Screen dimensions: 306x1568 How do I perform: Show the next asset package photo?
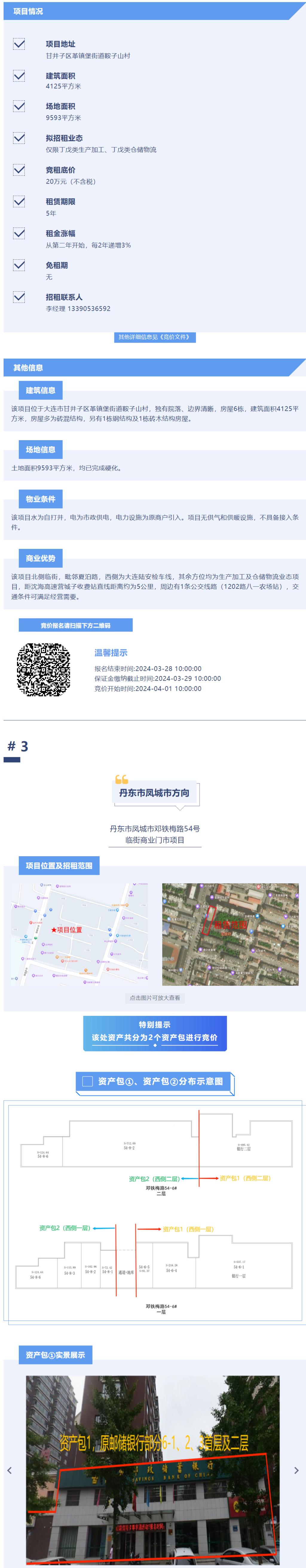click(x=297, y=1470)
